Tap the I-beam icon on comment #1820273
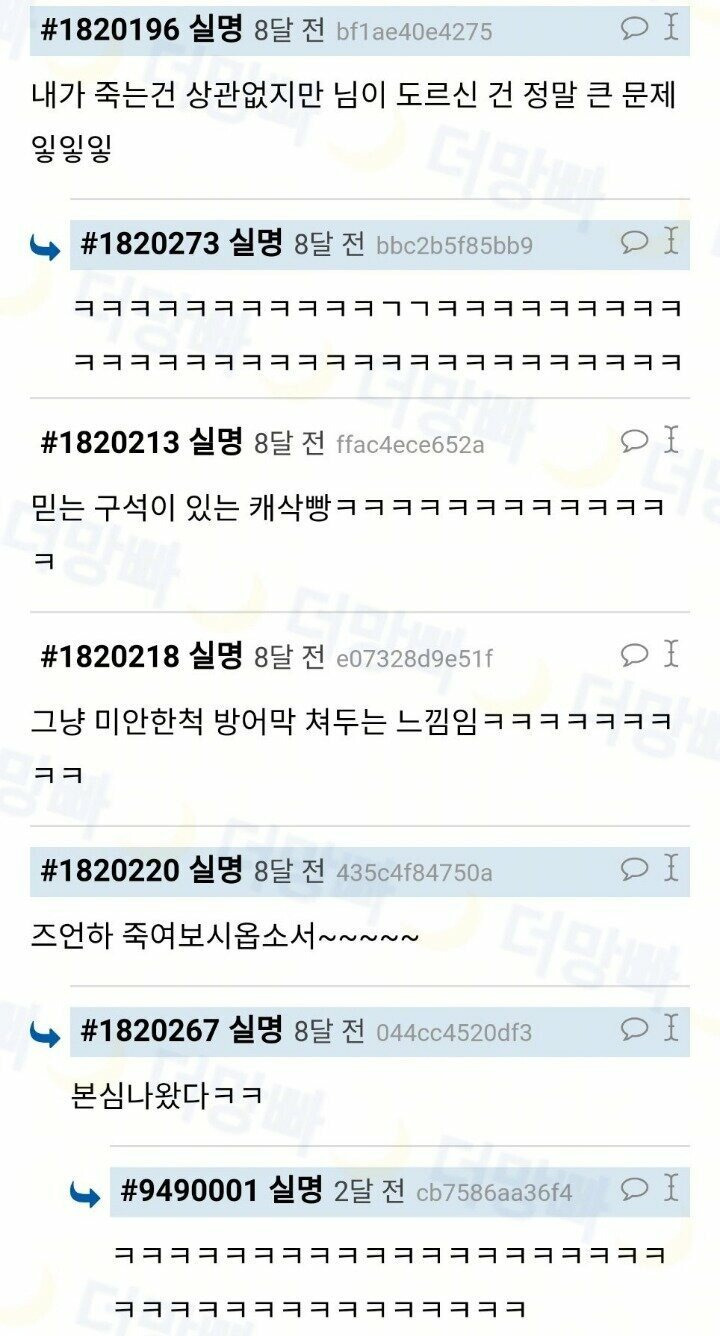Viewport: 720px width, 1336px height. click(x=671, y=241)
